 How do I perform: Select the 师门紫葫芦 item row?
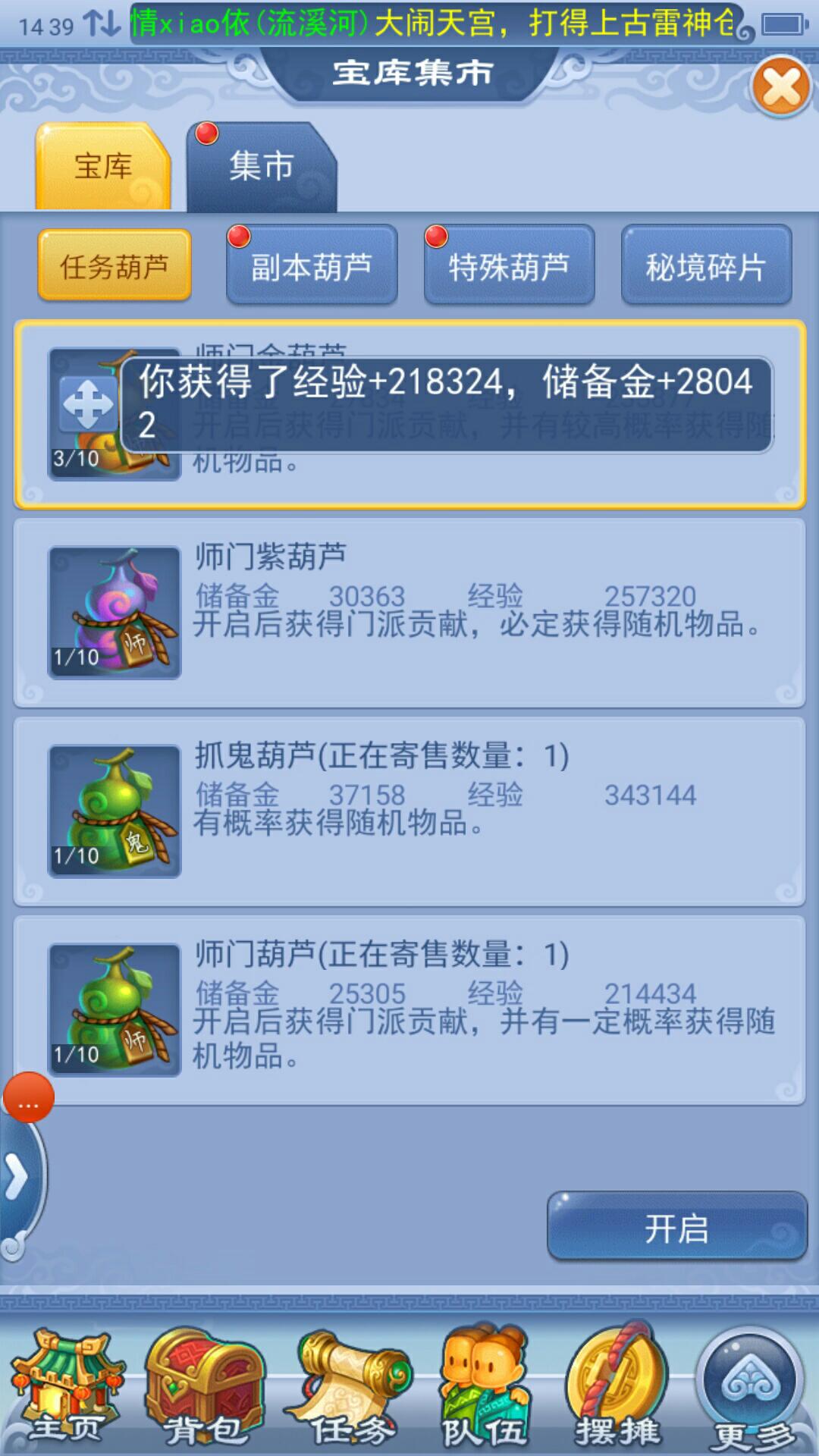point(409,613)
